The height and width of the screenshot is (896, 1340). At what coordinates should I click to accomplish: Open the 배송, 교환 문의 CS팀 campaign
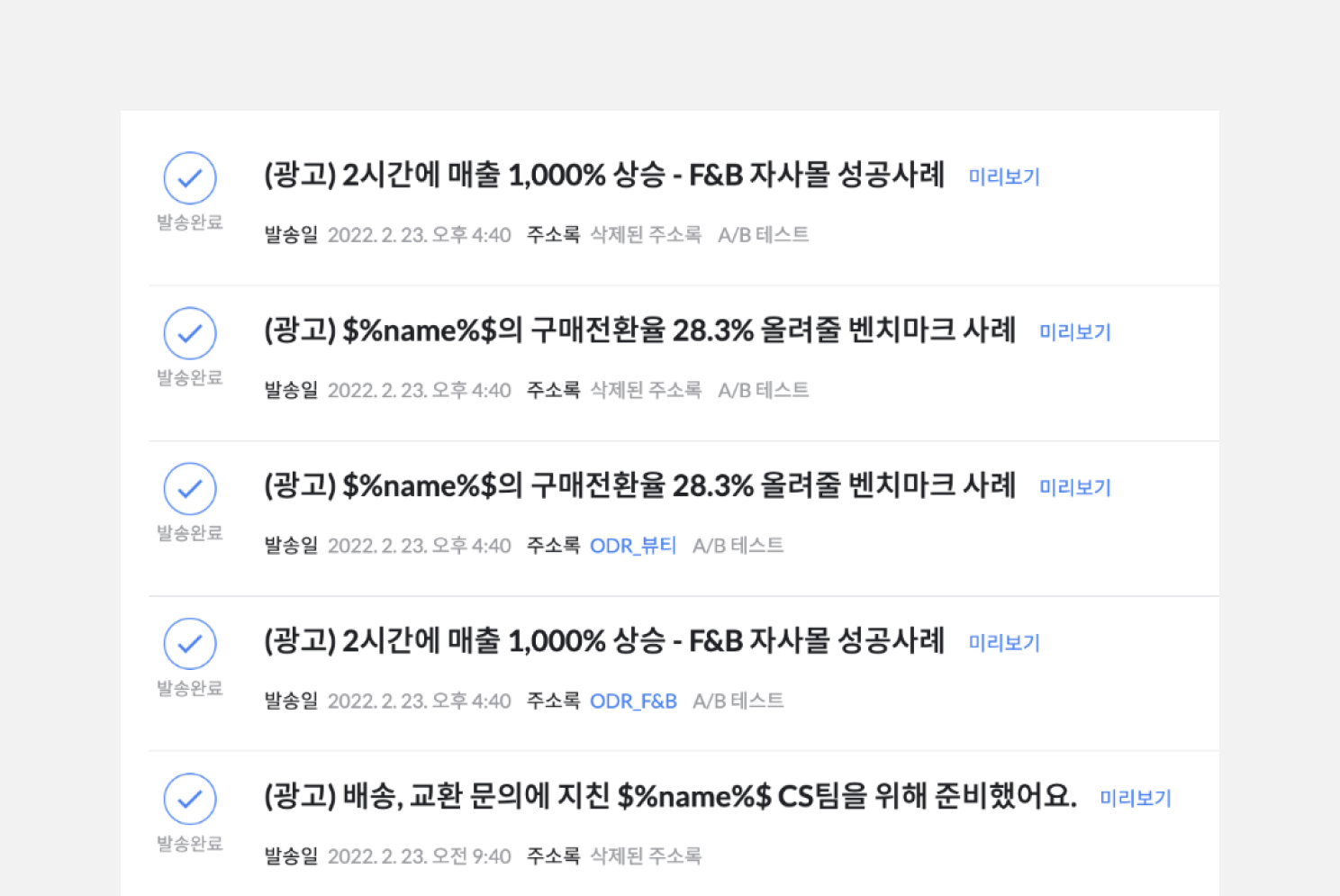669,796
